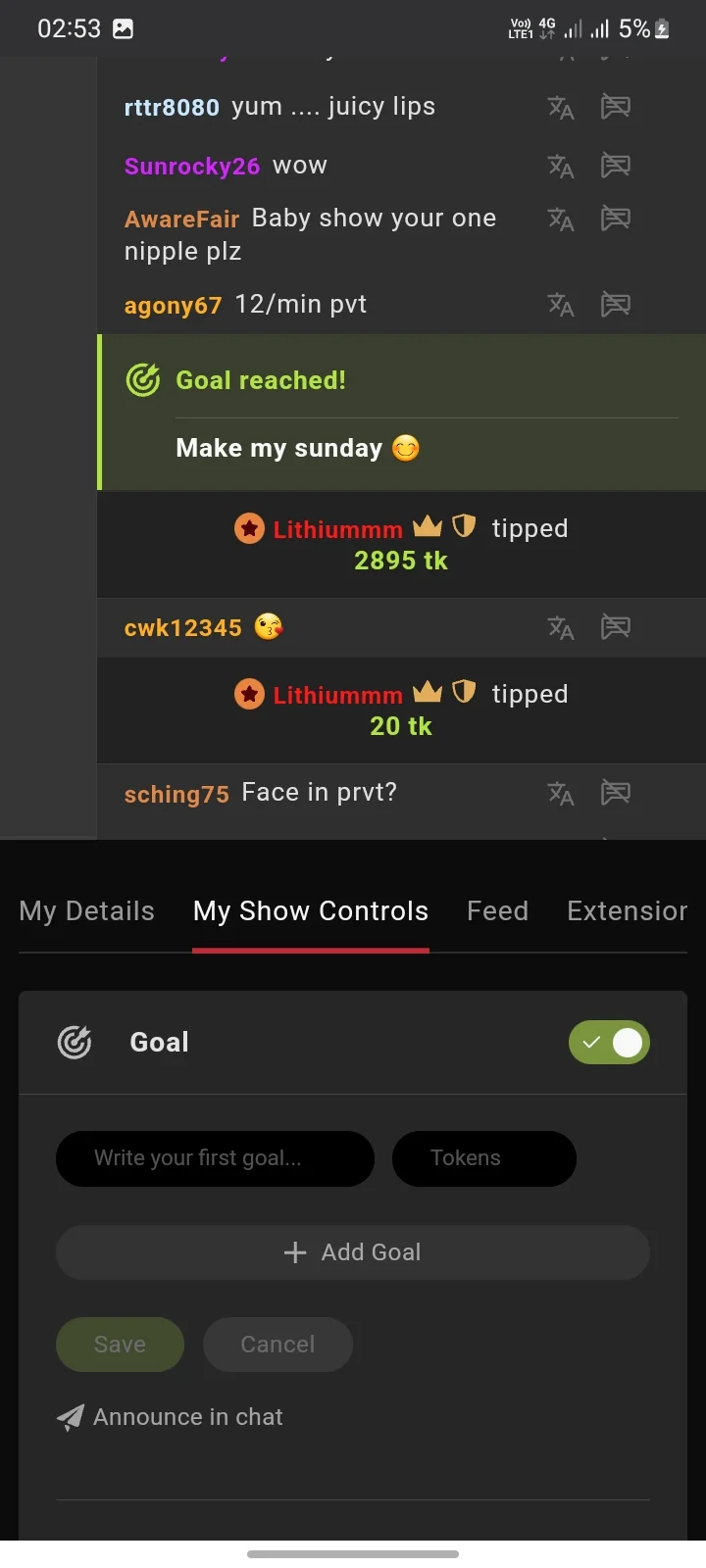Focus the Tokens amount field
706x1568 pixels.
tap(483, 1158)
